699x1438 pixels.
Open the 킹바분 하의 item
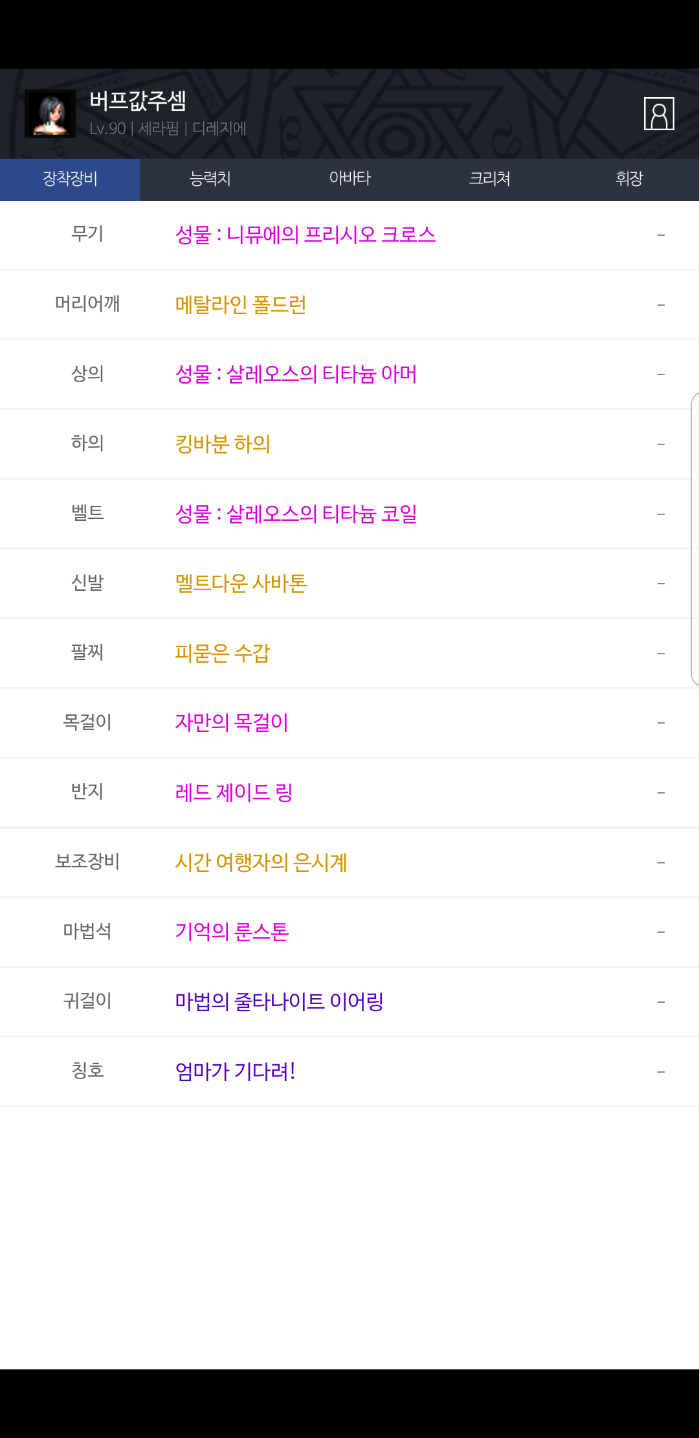coord(223,444)
